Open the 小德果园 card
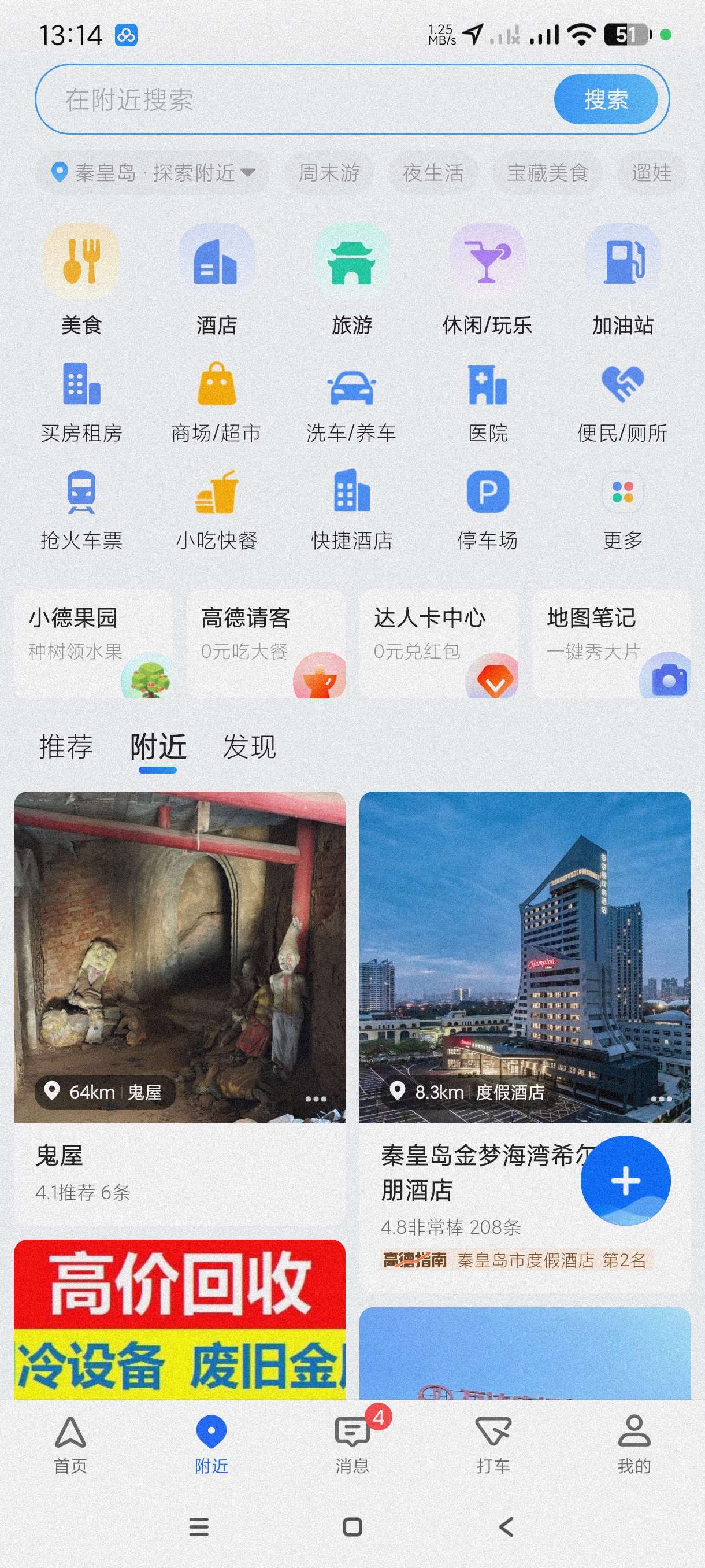The image size is (705, 1568). pyautogui.click(x=93, y=644)
